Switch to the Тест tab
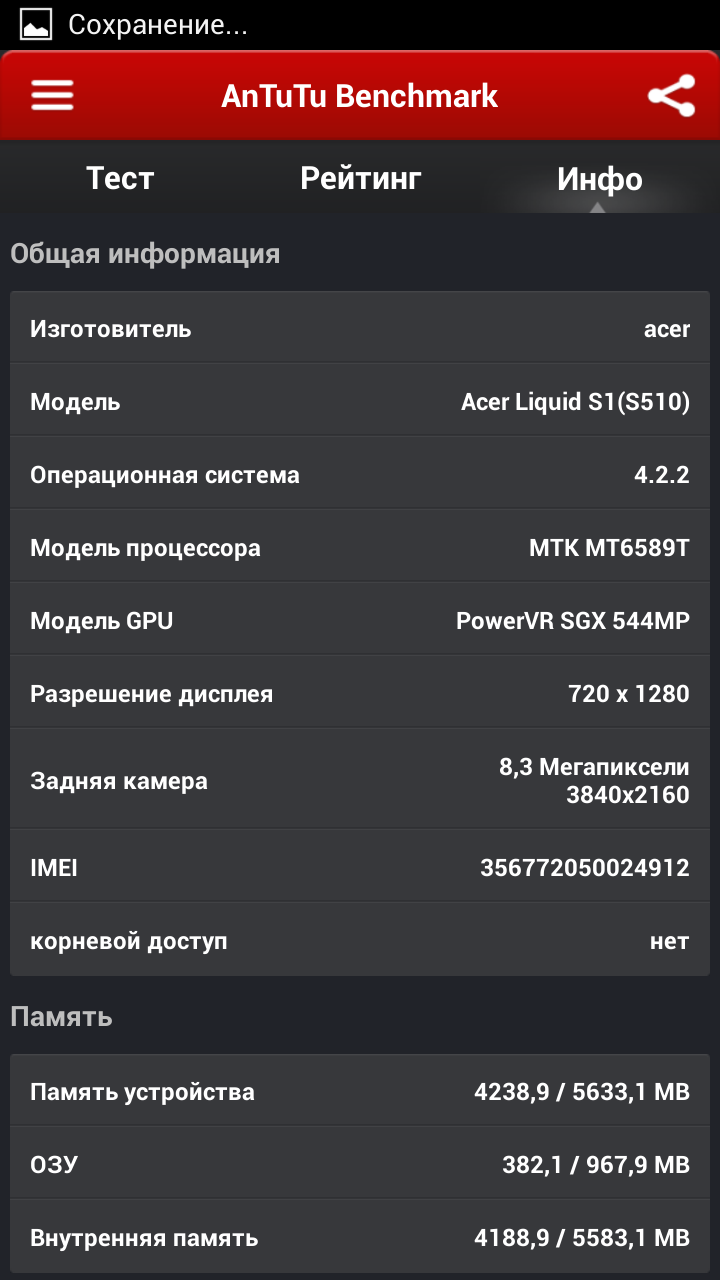The height and width of the screenshot is (1280, 720). click(120, 179)
